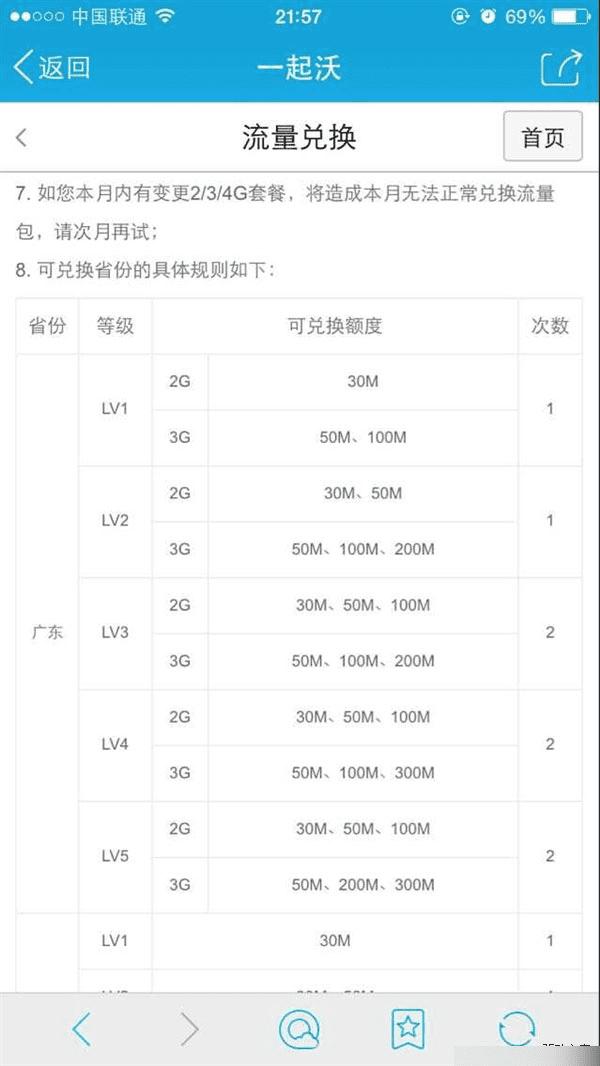Refresh the page with the reload icon
This screenshot has width=600, height=1066.
(x=517, y=1028)
